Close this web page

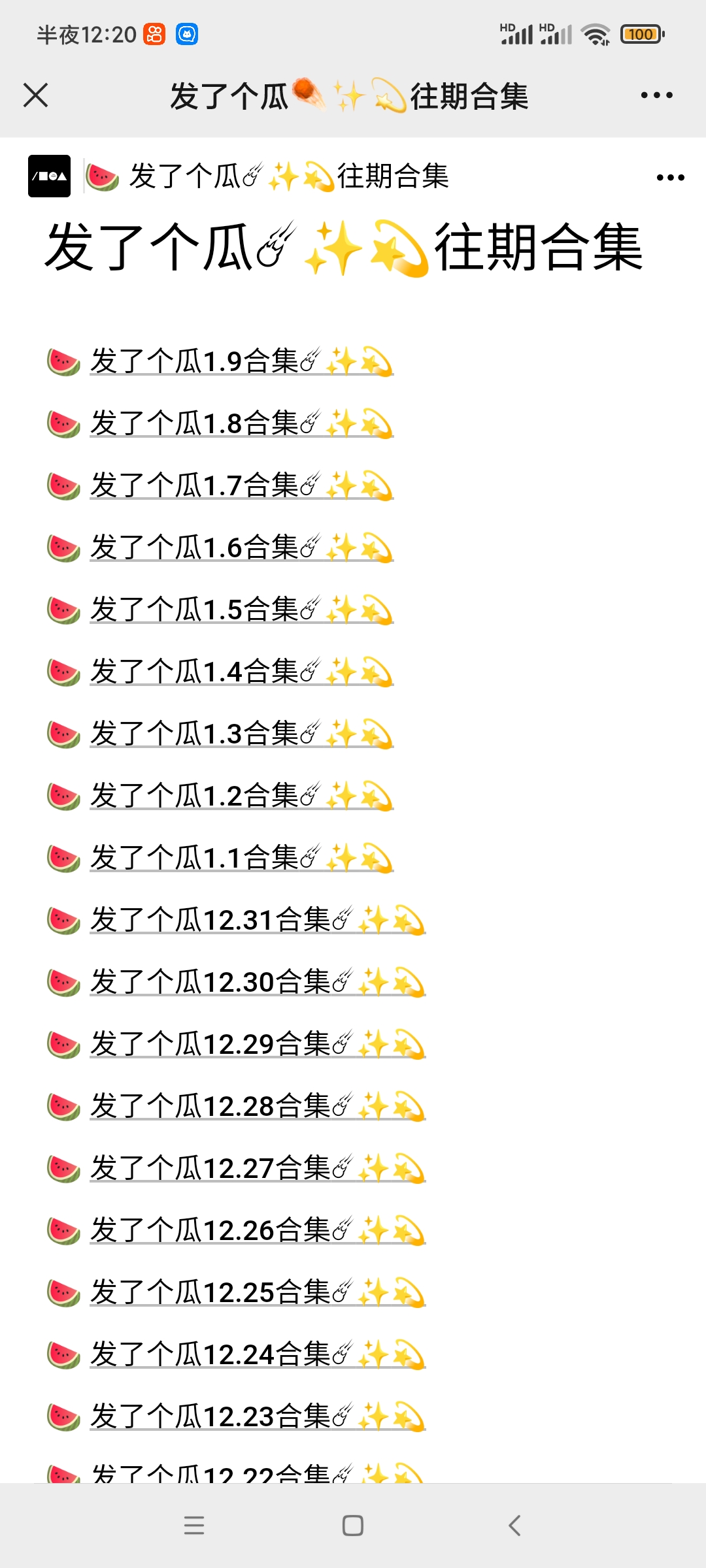[35, 95]
